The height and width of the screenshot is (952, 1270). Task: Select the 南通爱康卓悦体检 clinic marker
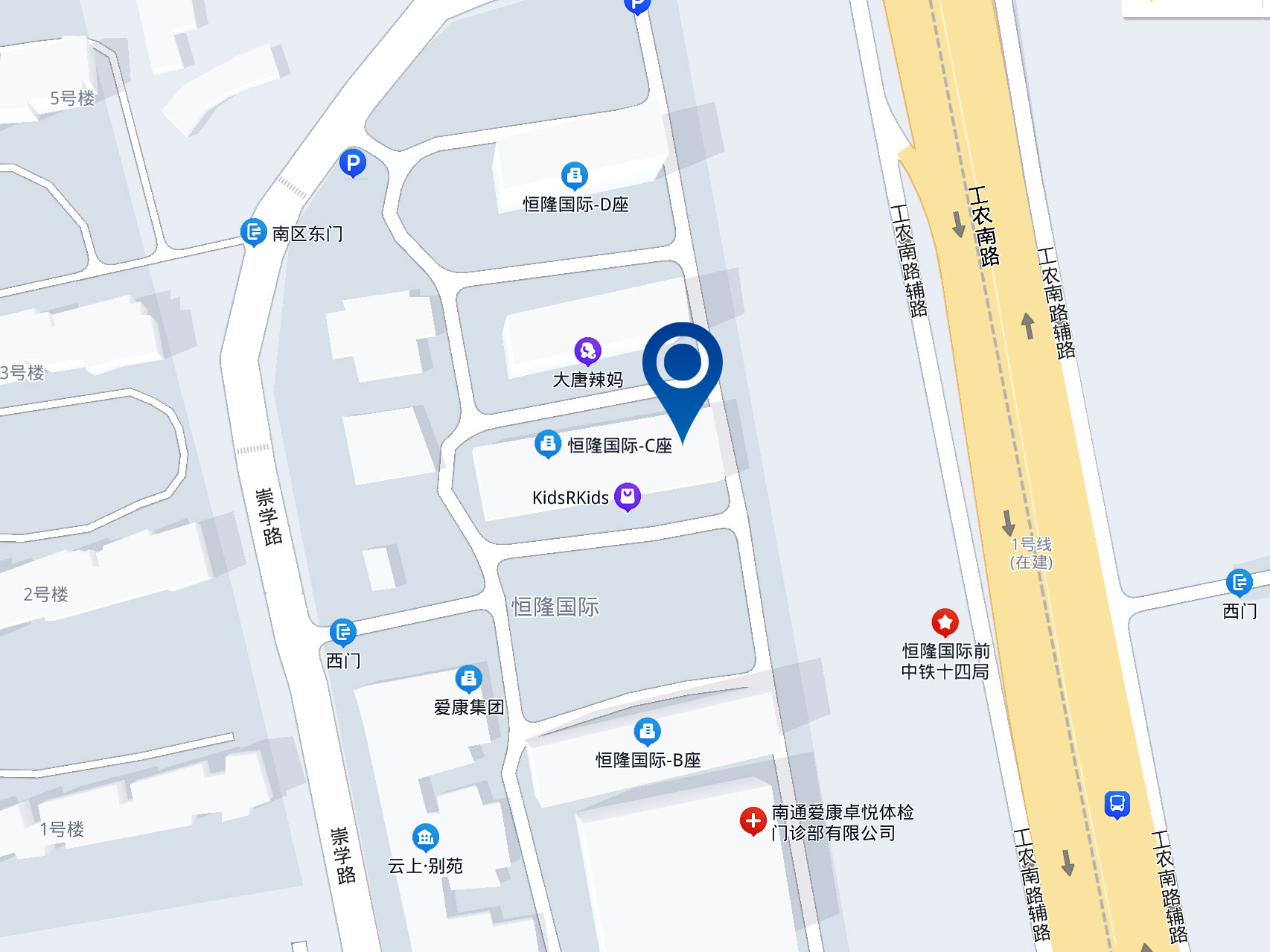(x=753, y=821)
